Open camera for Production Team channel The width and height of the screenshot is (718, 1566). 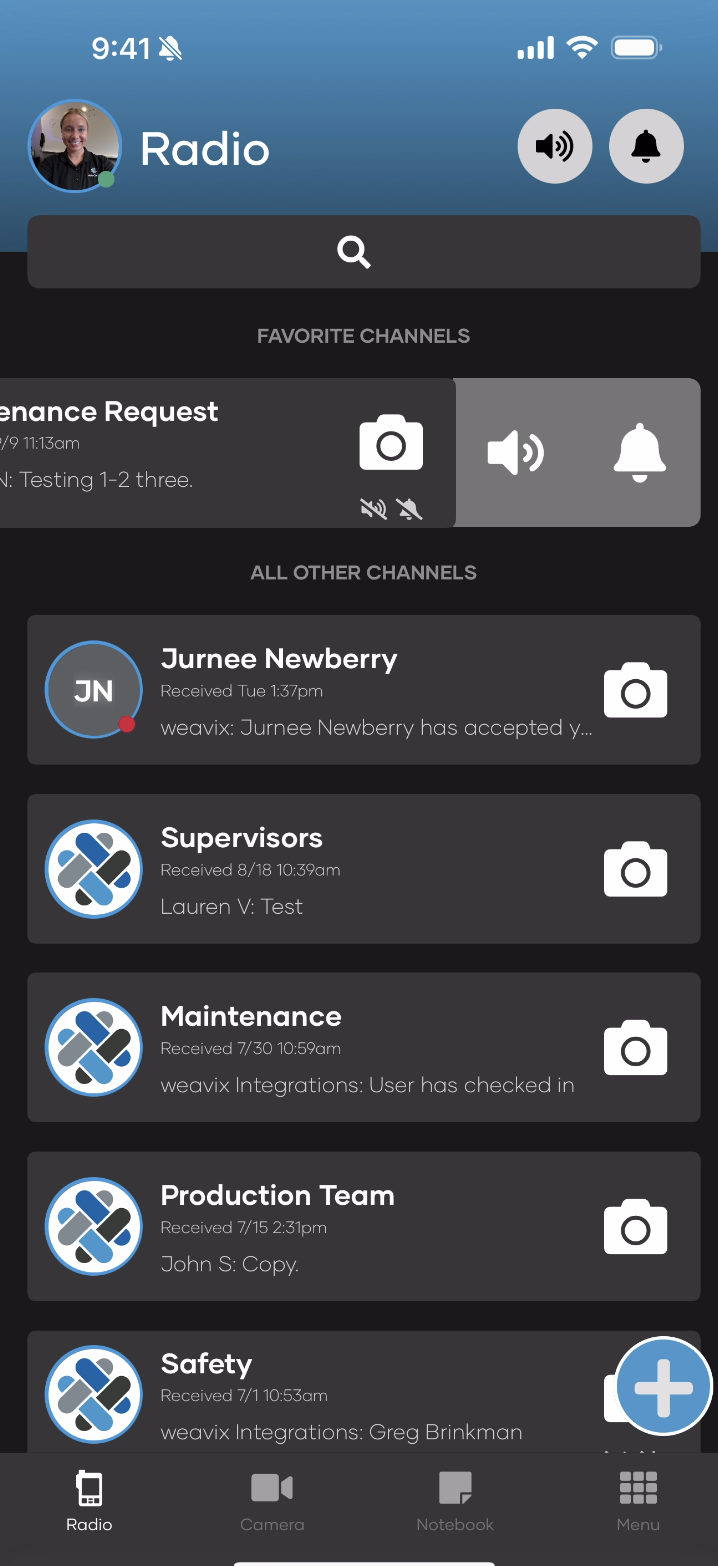635,1227
